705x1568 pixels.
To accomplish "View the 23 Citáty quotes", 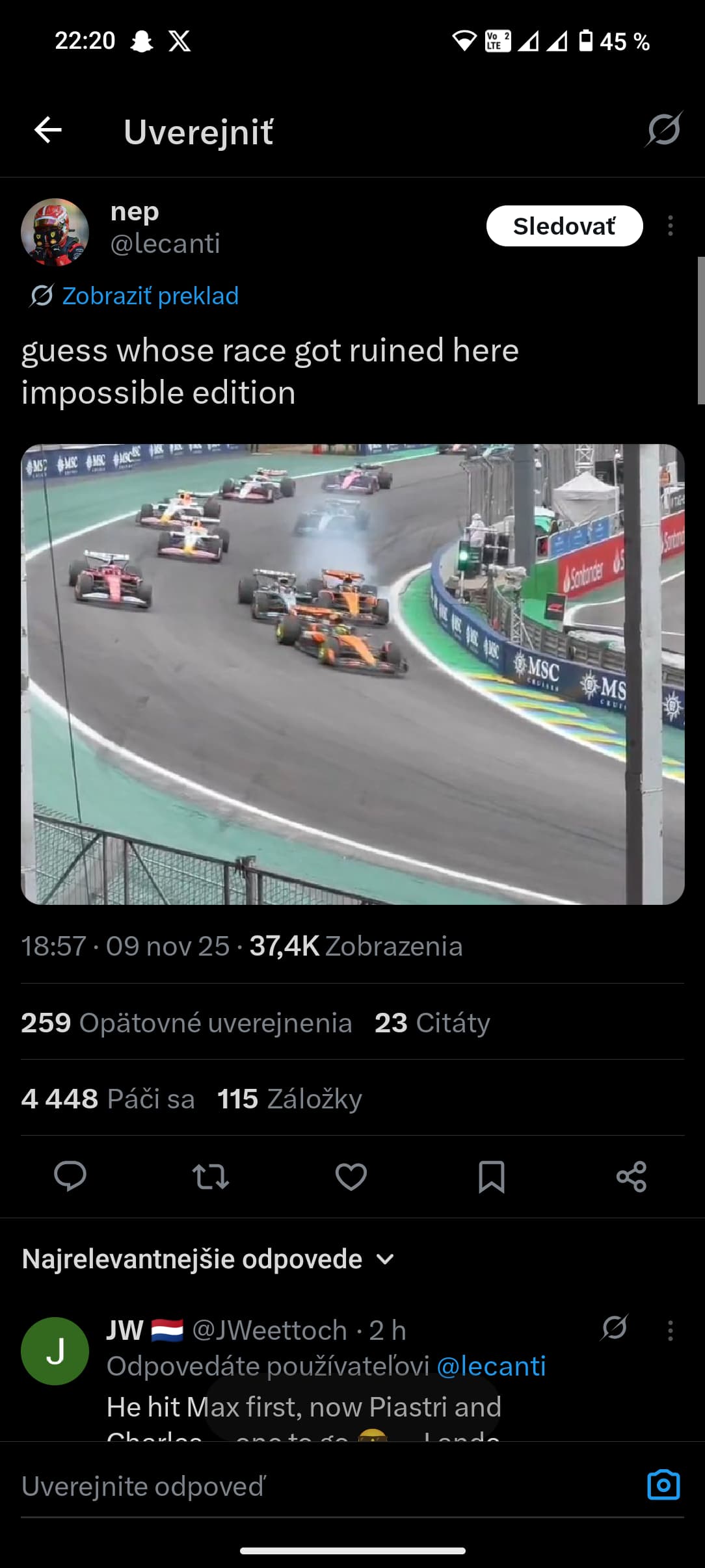I will point(432,1023).
